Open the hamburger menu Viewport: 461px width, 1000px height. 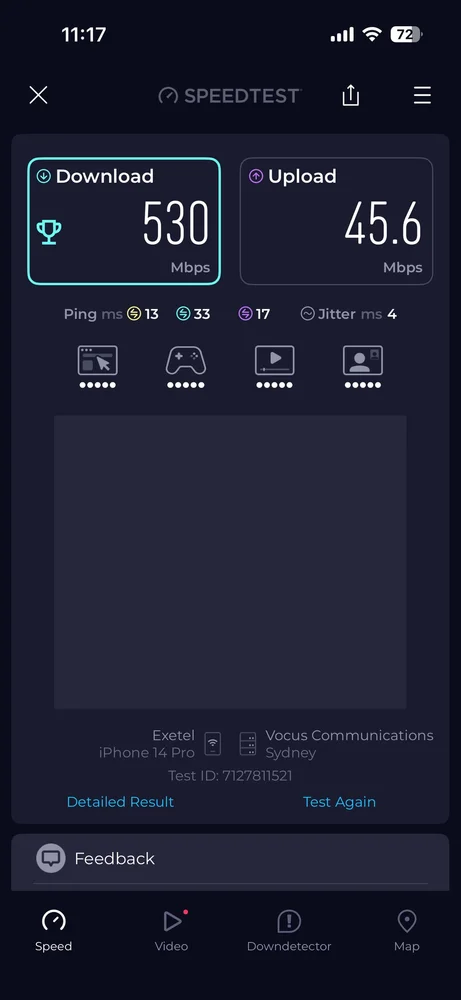coord(422,96)
